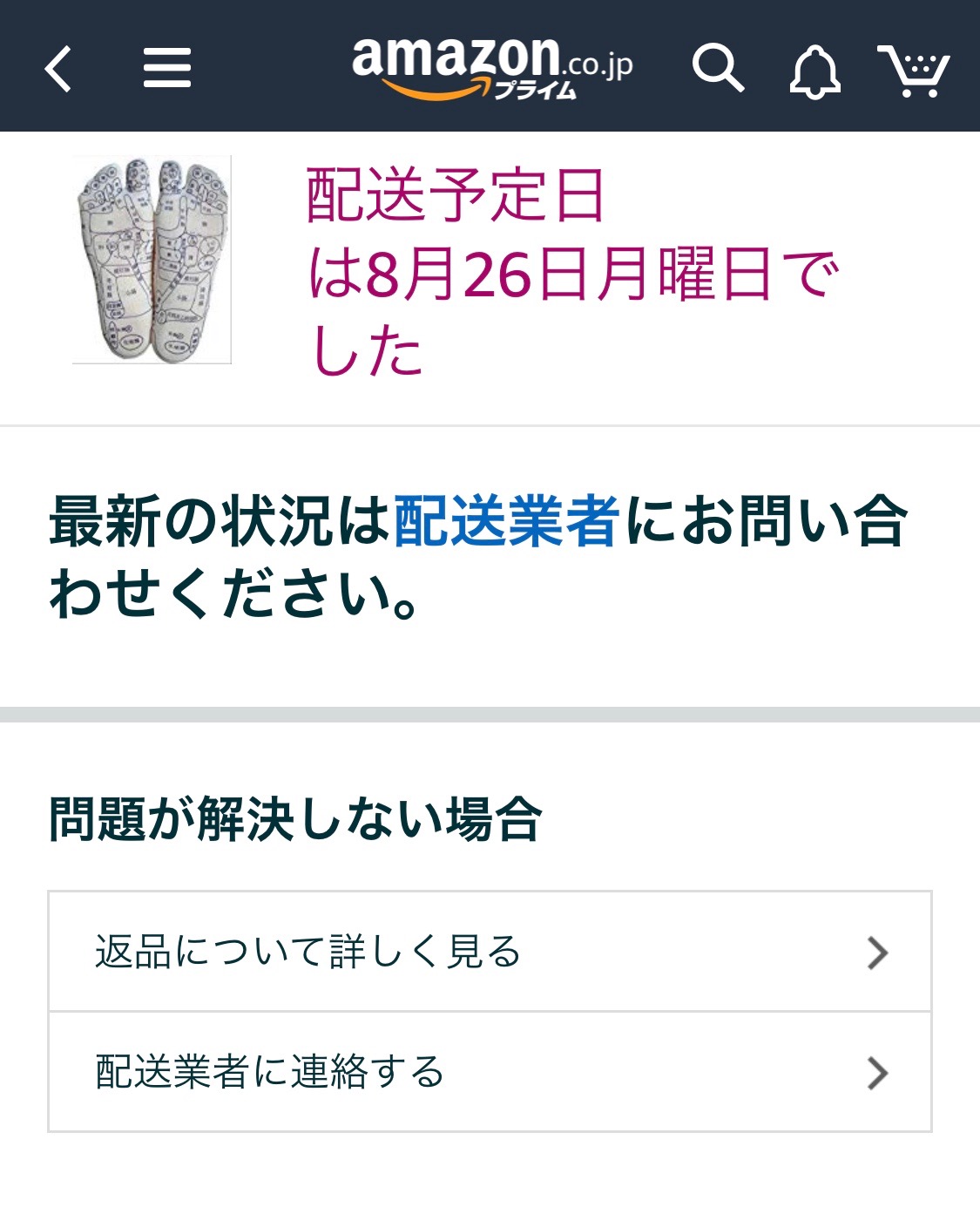Follow the blue 配送業者 link
980x1214 pixels.
point(506,521)
